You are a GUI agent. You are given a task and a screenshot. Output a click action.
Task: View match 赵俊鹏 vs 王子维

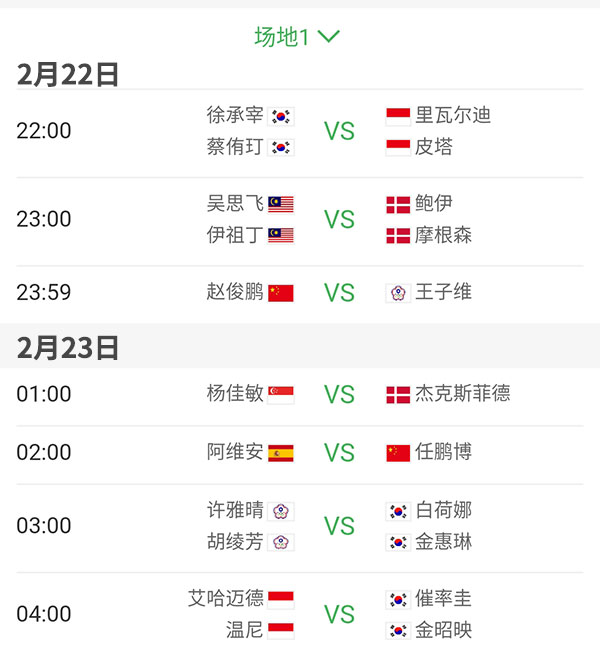(x=339, y=293)
